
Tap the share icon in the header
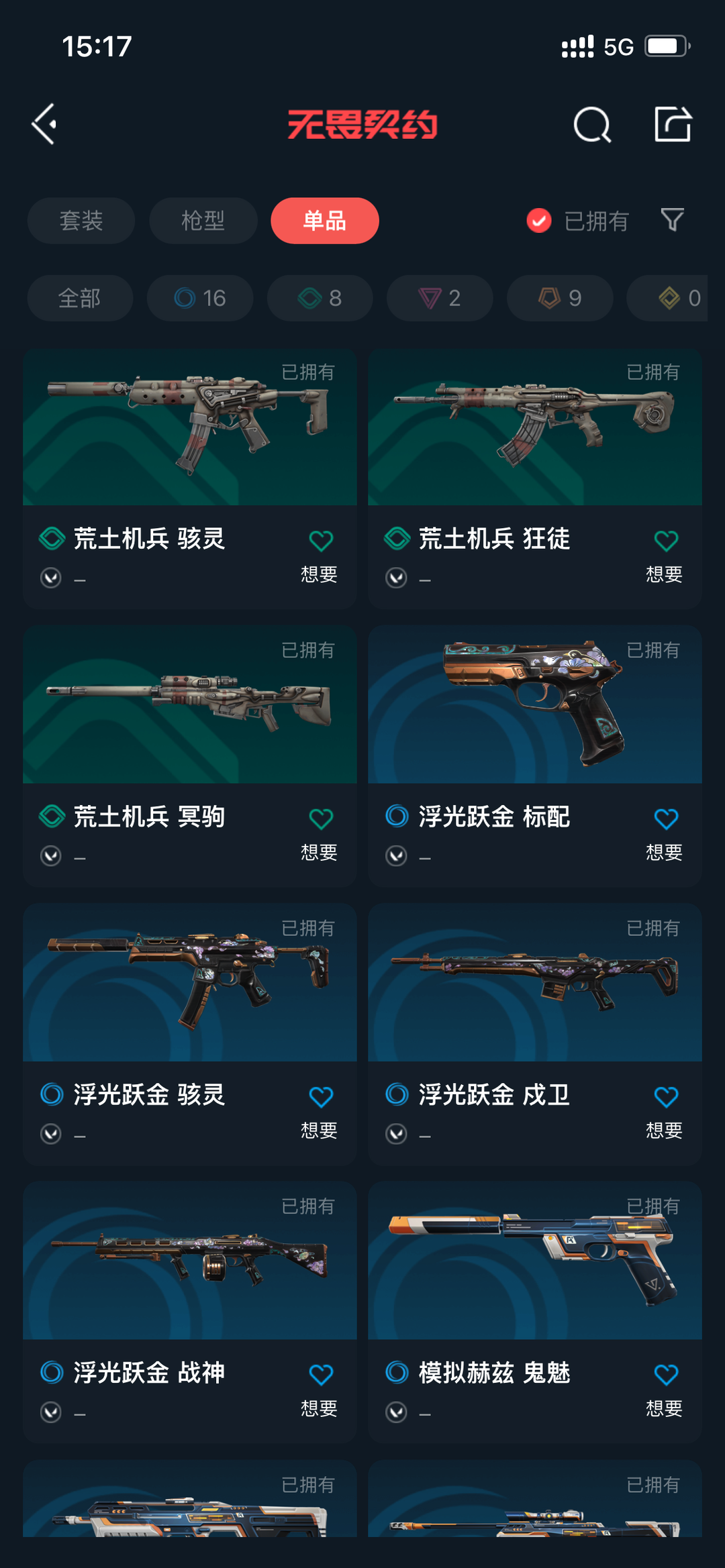click(673, 124)
